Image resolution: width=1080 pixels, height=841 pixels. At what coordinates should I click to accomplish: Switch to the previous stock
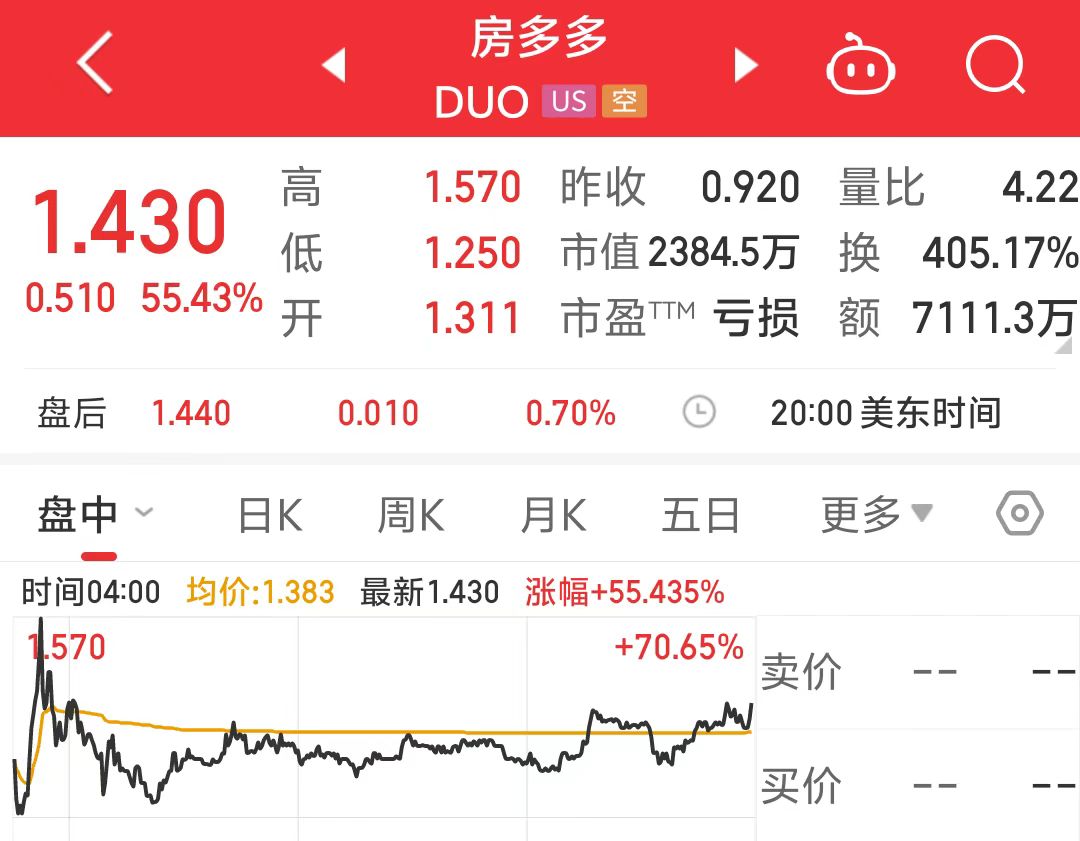[x=334, y=66]
